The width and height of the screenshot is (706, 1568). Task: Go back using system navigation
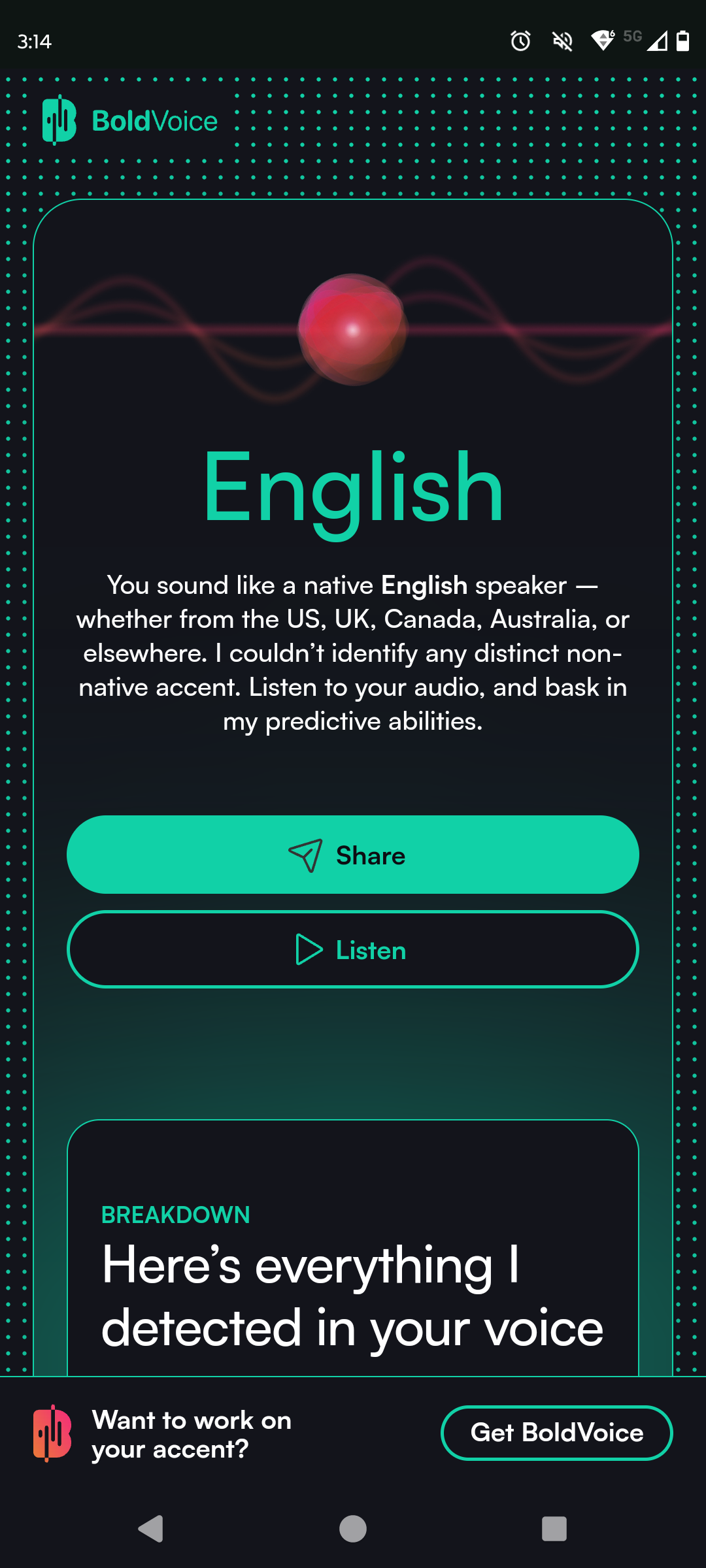[x=151, y=1529]
